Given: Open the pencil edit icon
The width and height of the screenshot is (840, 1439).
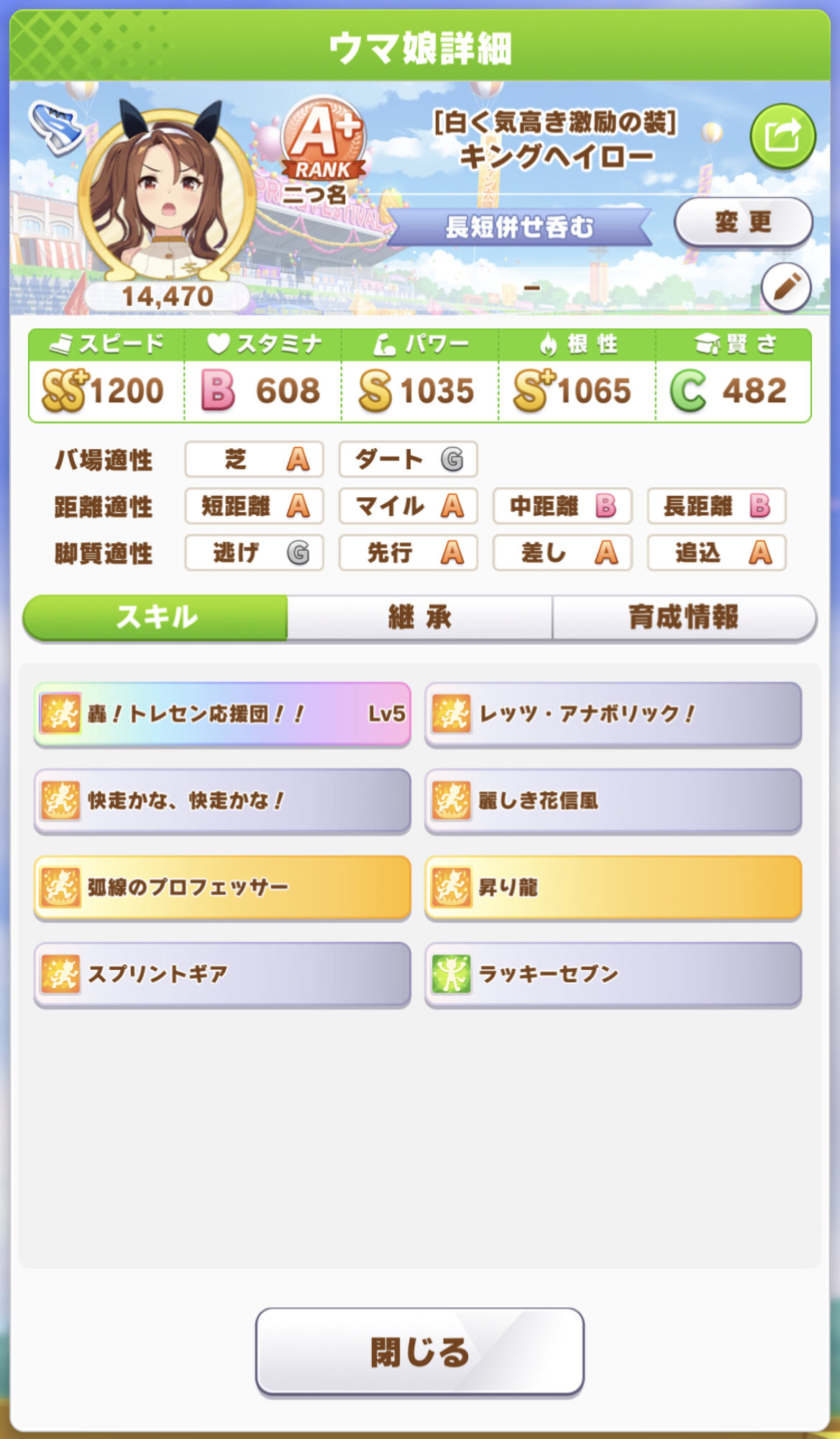Looking at the screenshot, I should (786, 288).
